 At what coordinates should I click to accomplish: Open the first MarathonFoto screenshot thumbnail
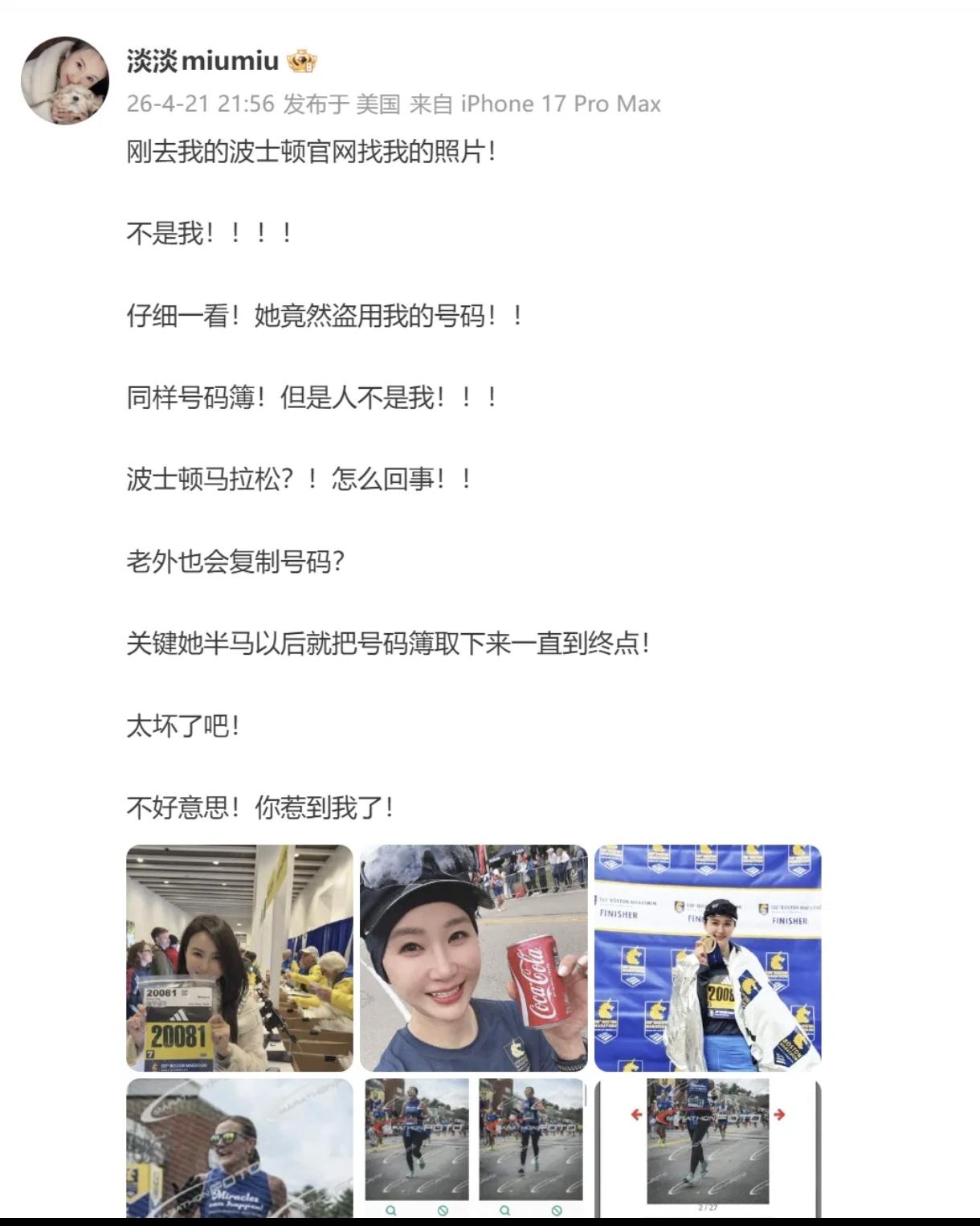coord(418,1141)
